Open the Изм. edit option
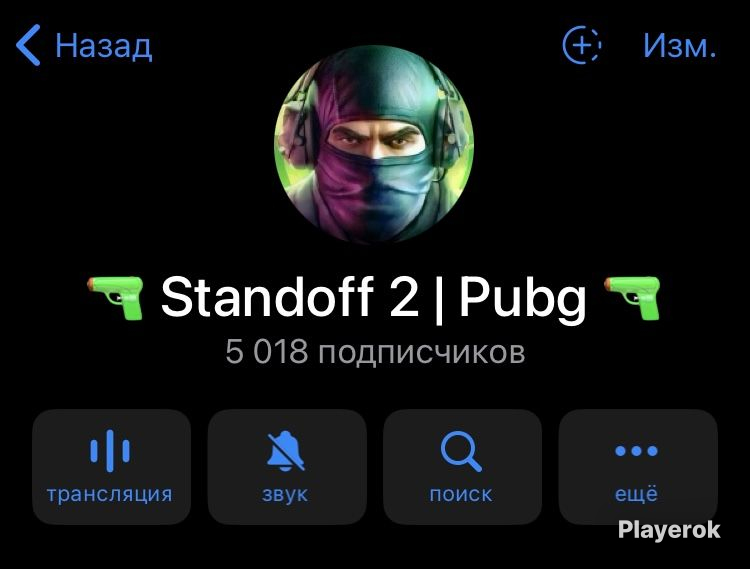This screenshot has width=750, height=569. pos(680,46)
